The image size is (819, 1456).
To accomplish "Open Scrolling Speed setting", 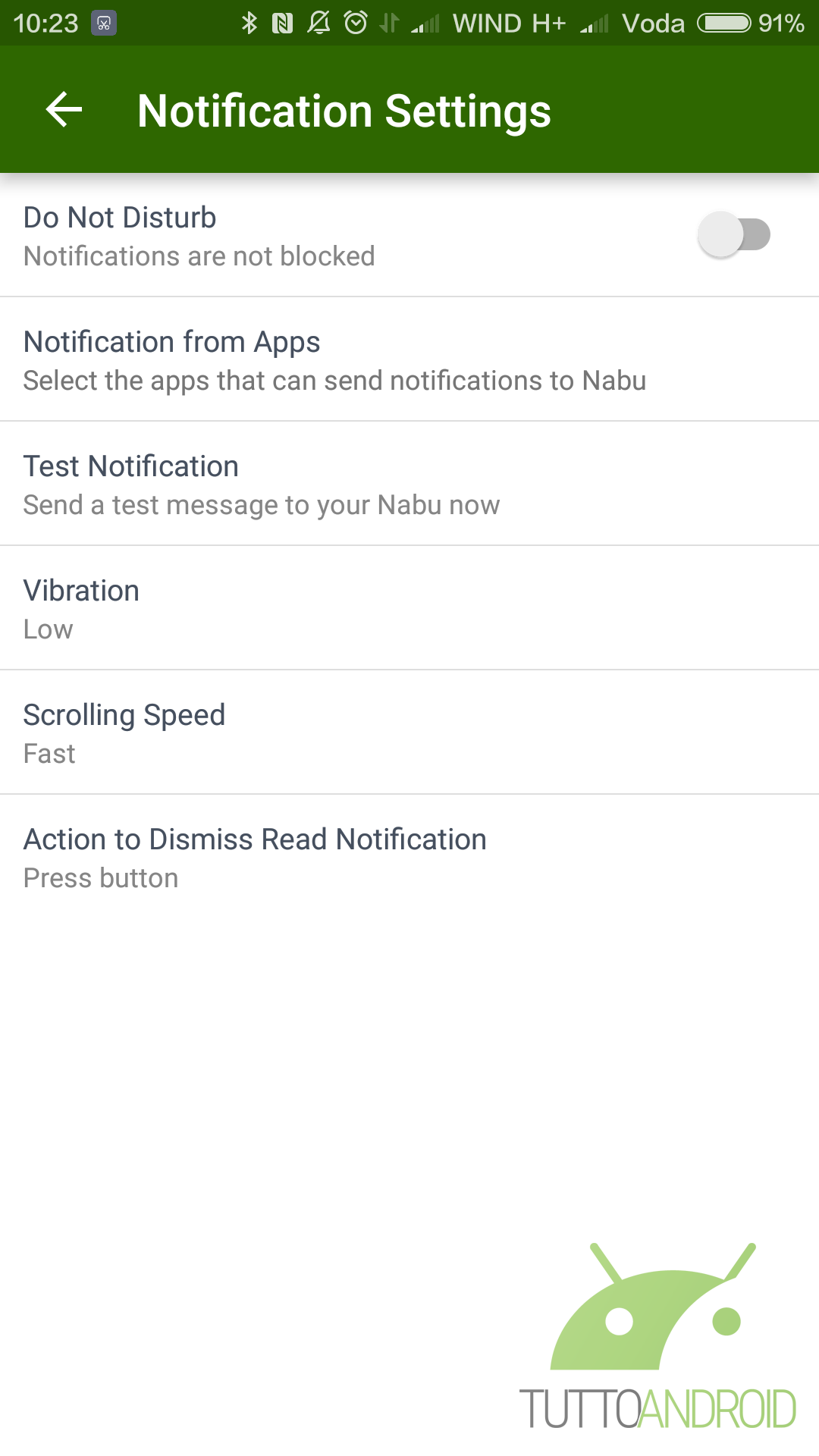I will 409,733.
